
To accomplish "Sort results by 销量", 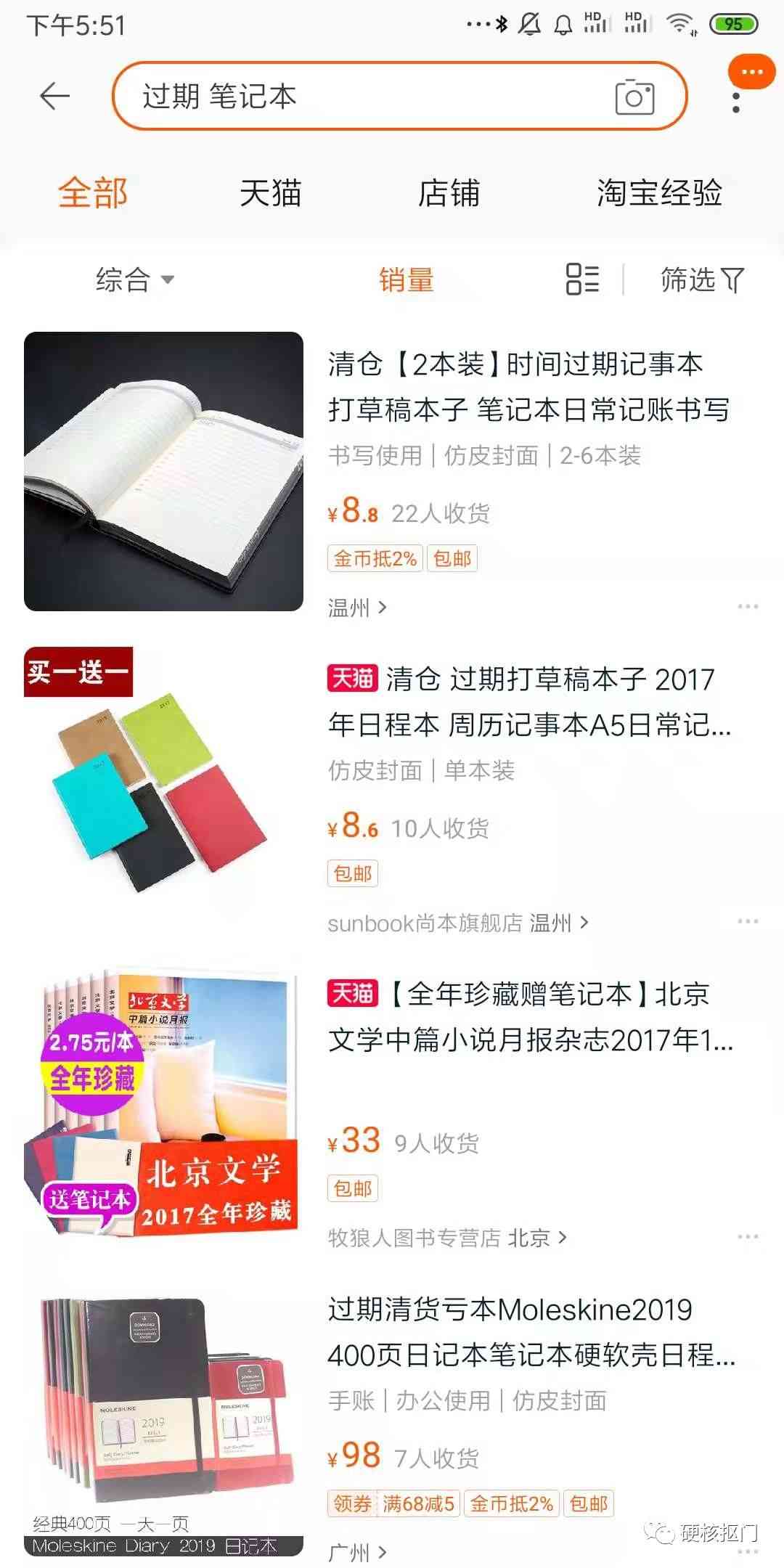I will [x=406, y=279].
